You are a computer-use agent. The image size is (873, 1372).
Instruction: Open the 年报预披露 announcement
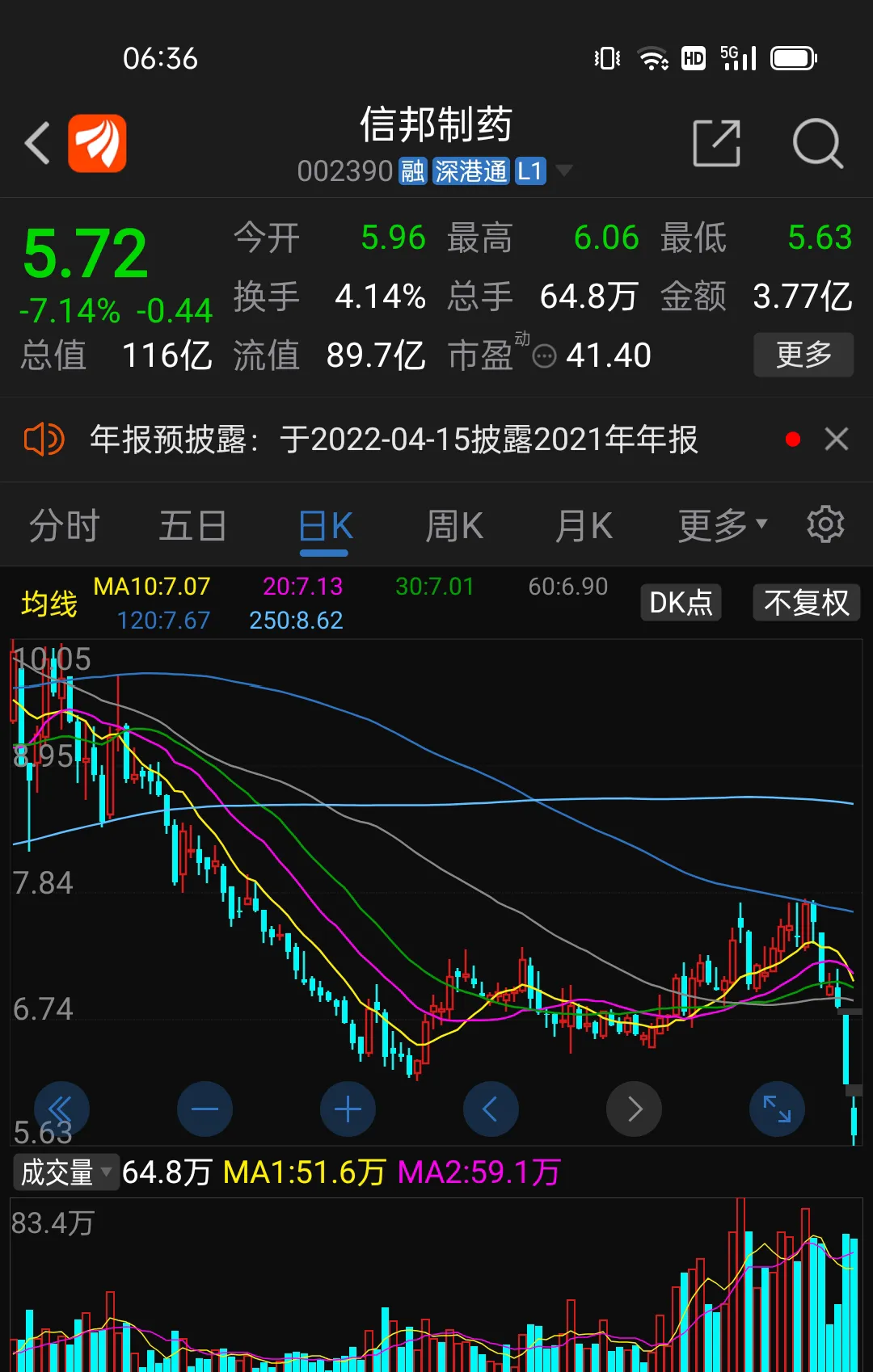point(393,440)
